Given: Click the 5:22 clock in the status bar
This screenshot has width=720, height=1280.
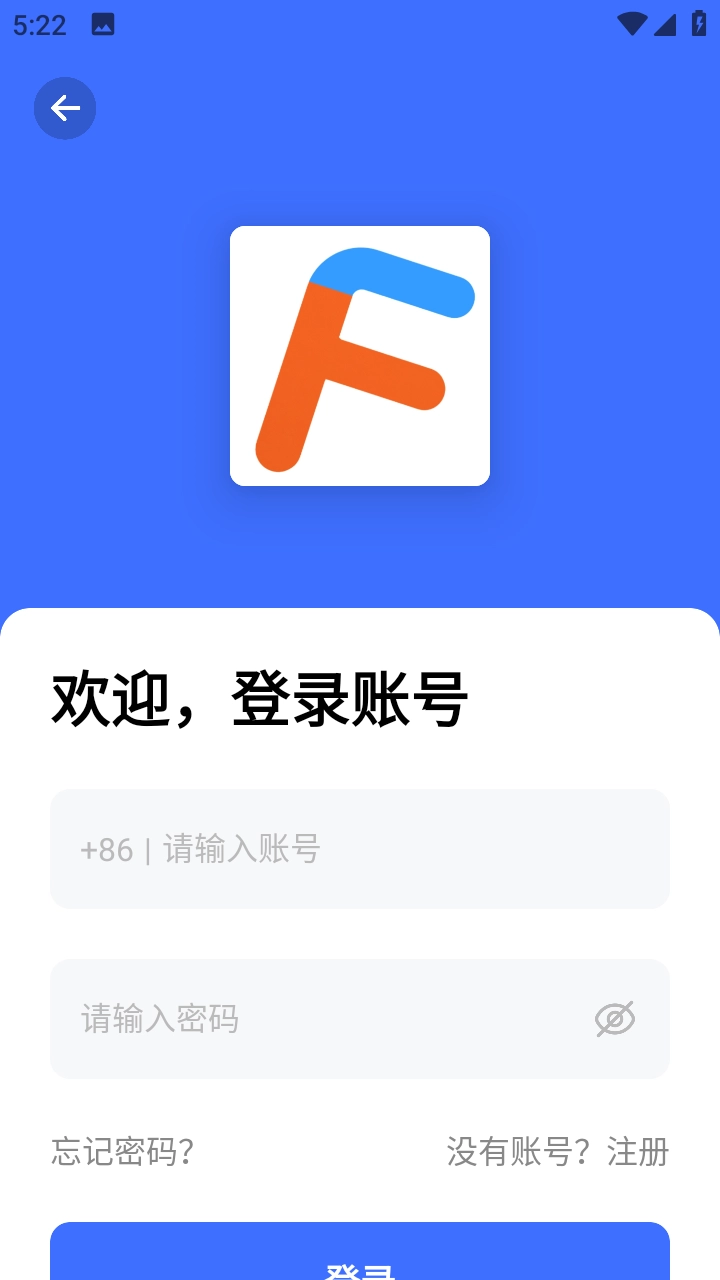Looking at the screenshot, I should [38, 25].
